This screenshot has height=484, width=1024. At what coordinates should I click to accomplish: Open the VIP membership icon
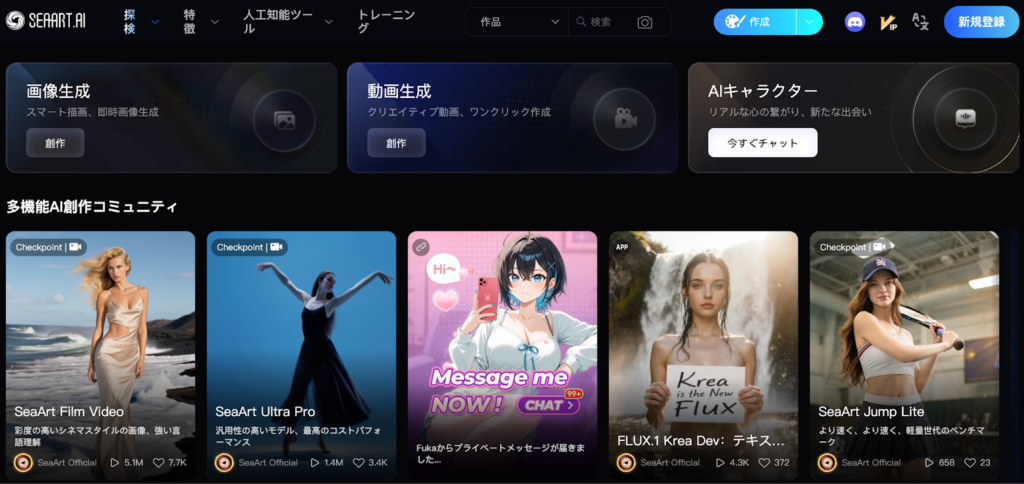(x=888, y=22)
